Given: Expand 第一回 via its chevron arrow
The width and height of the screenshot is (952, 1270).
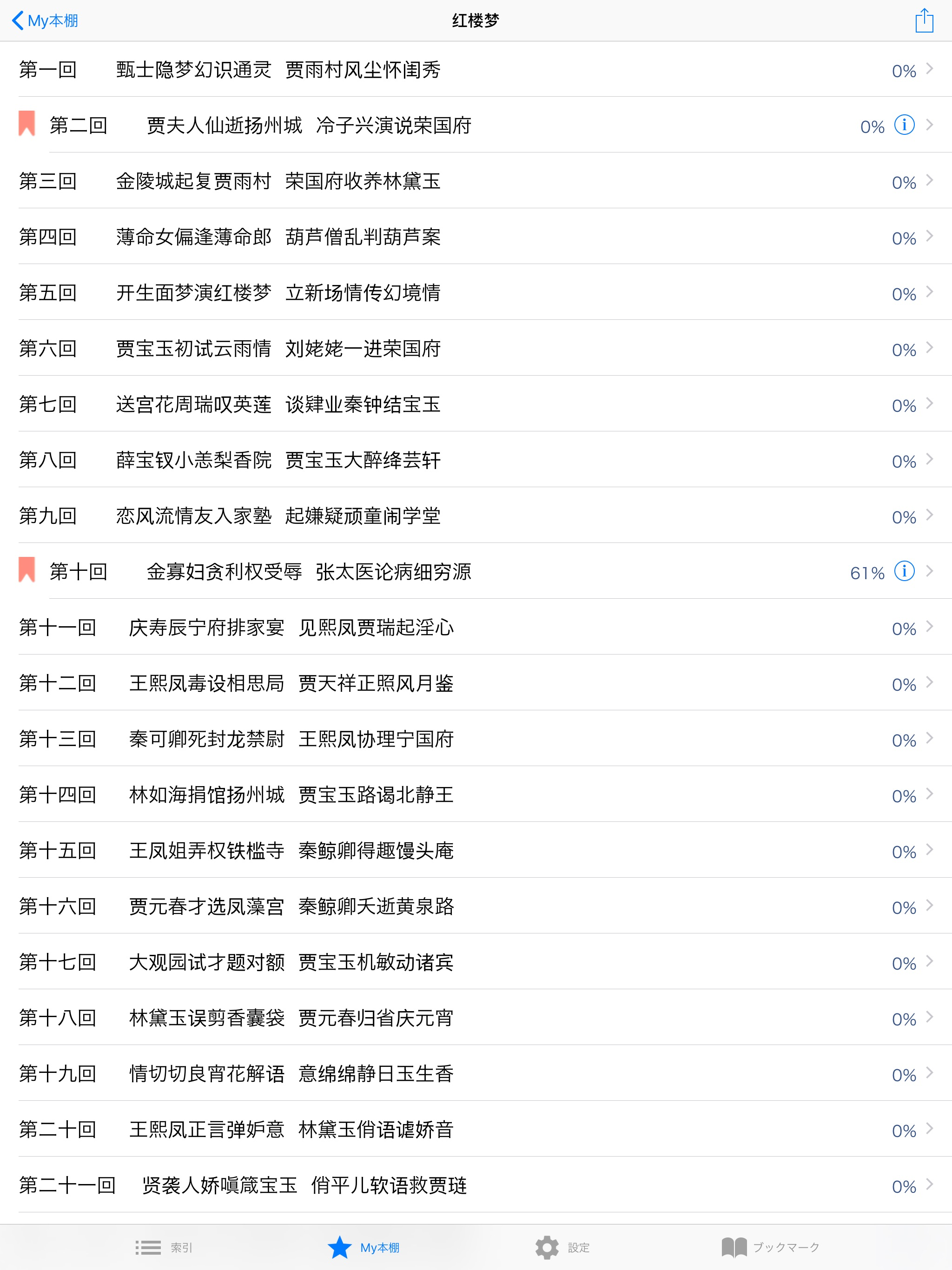Looking at the screenshot, I should coord(930,69).
